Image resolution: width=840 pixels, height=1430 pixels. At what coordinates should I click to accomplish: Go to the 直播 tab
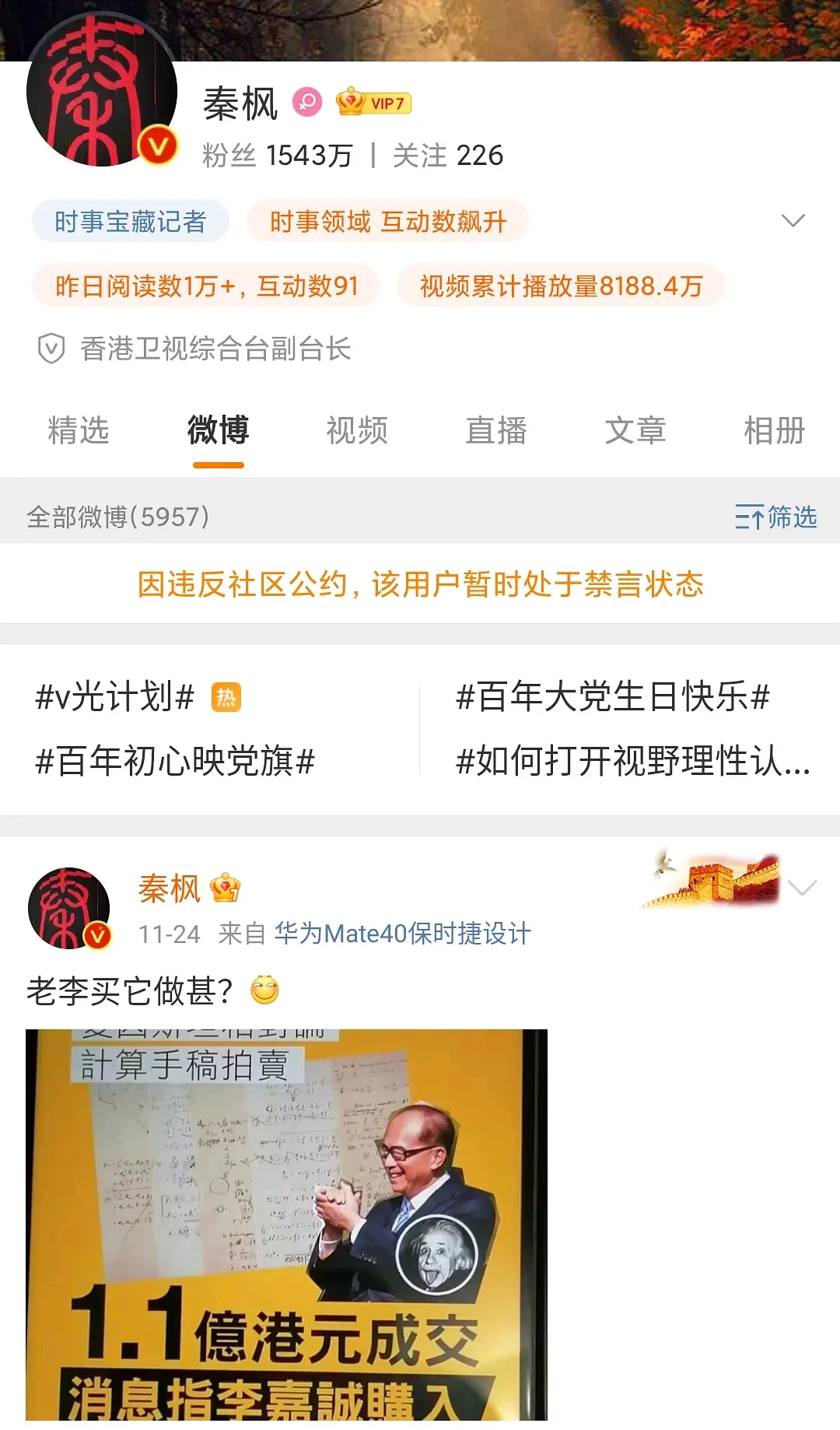(496, 430)
